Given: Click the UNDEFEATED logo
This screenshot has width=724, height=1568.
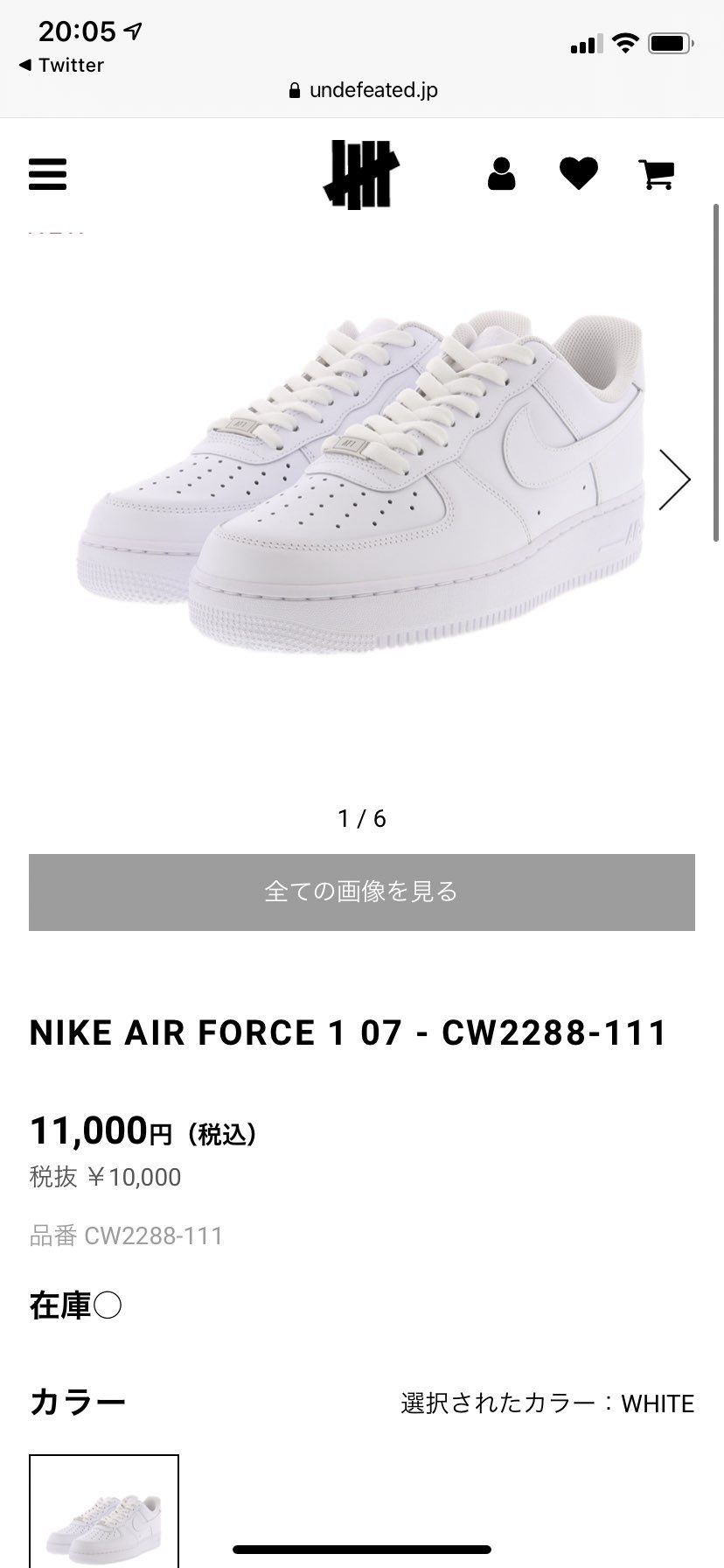Looking at the screenshot, I should 362,174.
